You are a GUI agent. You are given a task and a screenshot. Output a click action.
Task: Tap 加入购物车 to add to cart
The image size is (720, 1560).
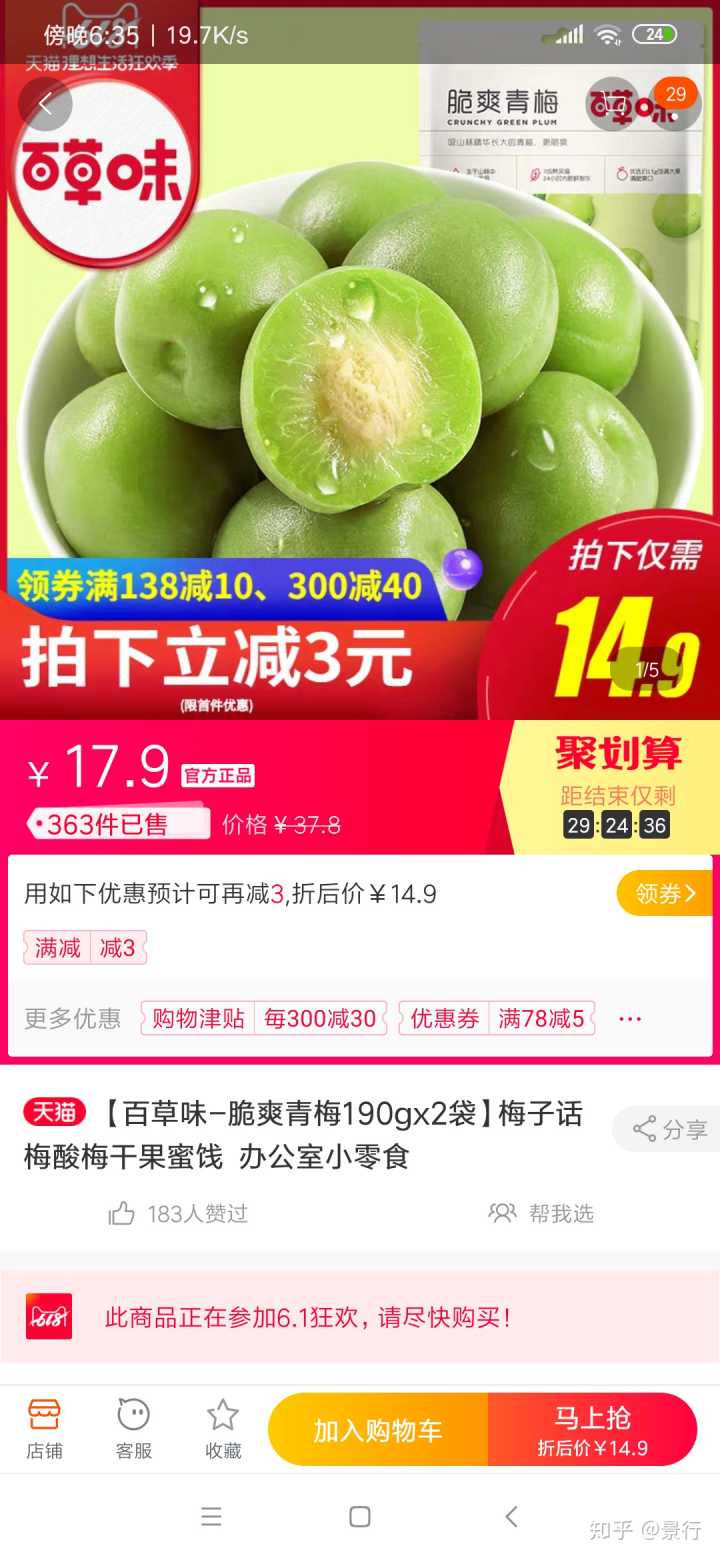(378, 1430)
